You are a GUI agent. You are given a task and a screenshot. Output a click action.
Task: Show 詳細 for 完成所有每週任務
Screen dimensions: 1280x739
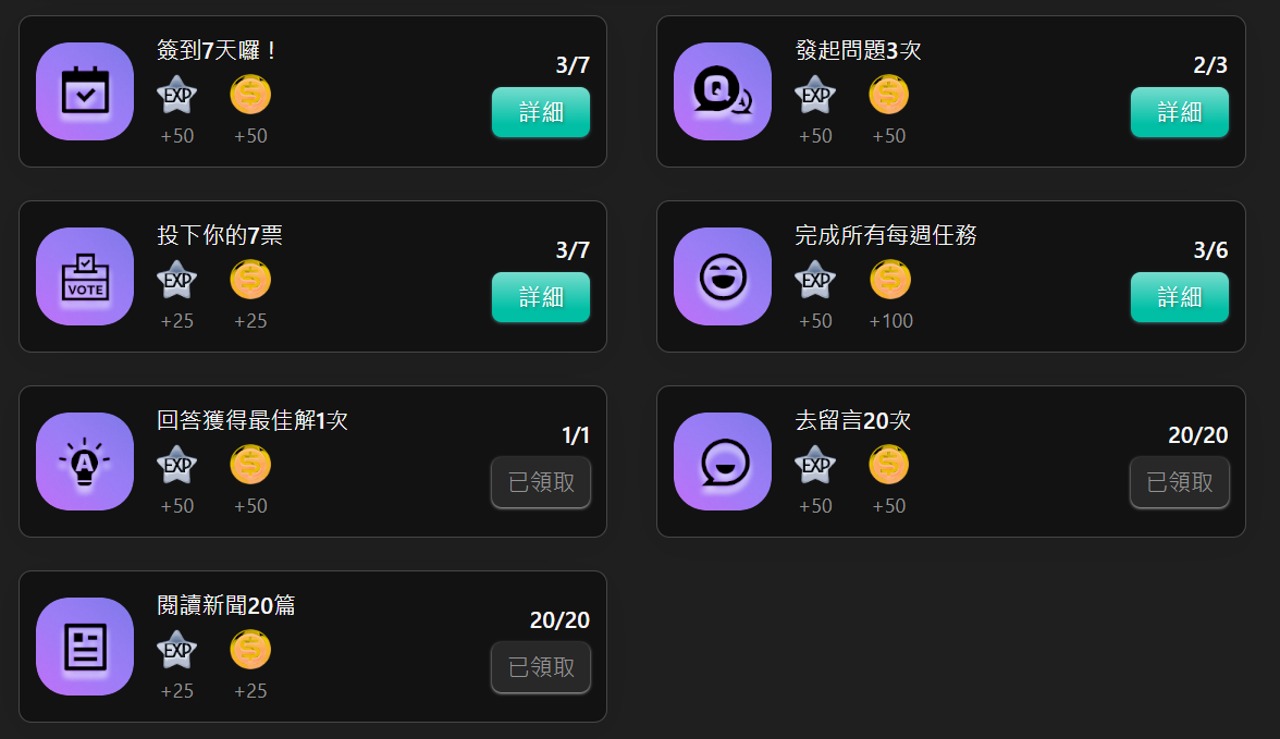click(x=1179, y=297)
